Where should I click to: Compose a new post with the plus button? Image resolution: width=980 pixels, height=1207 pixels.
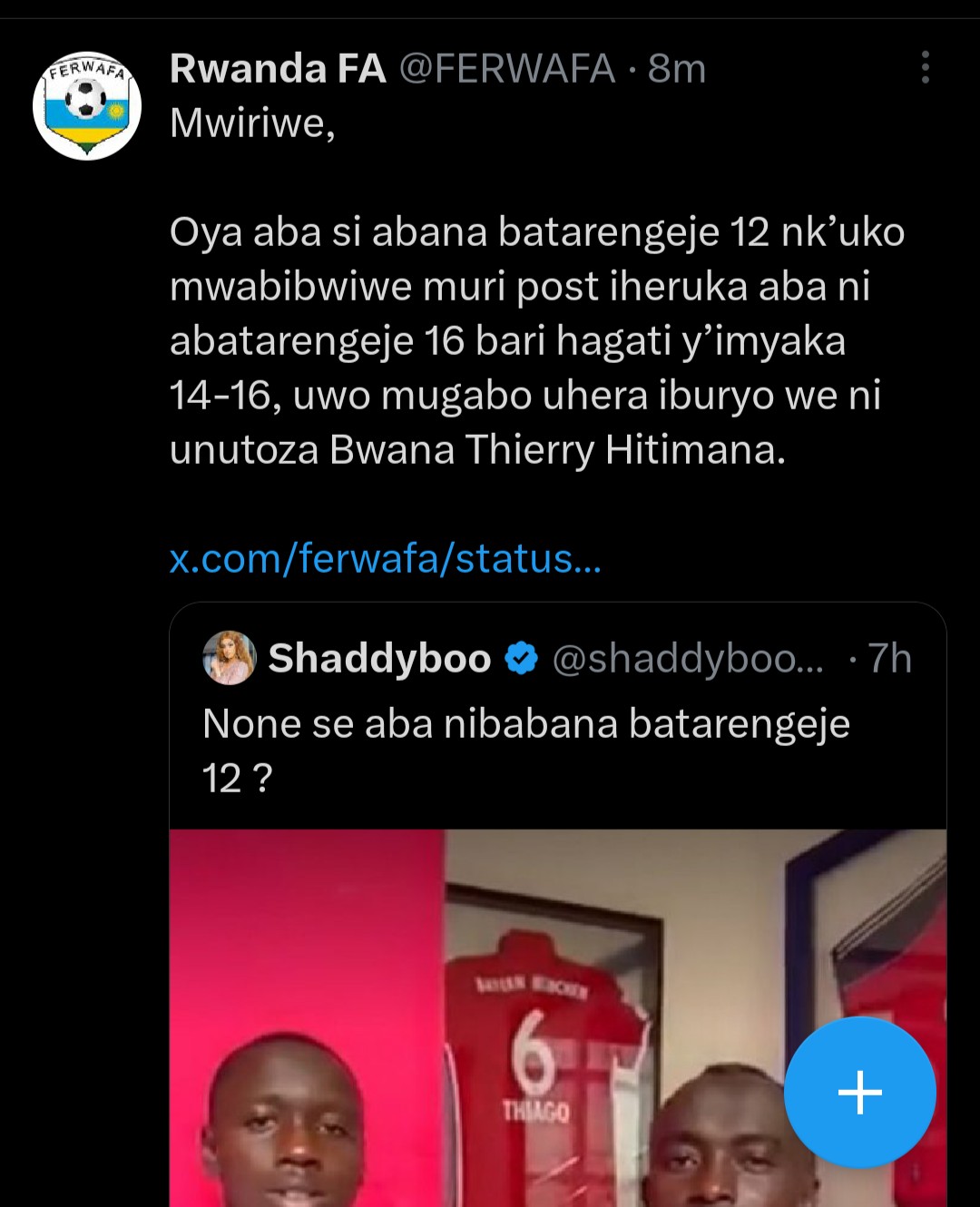859,1092
